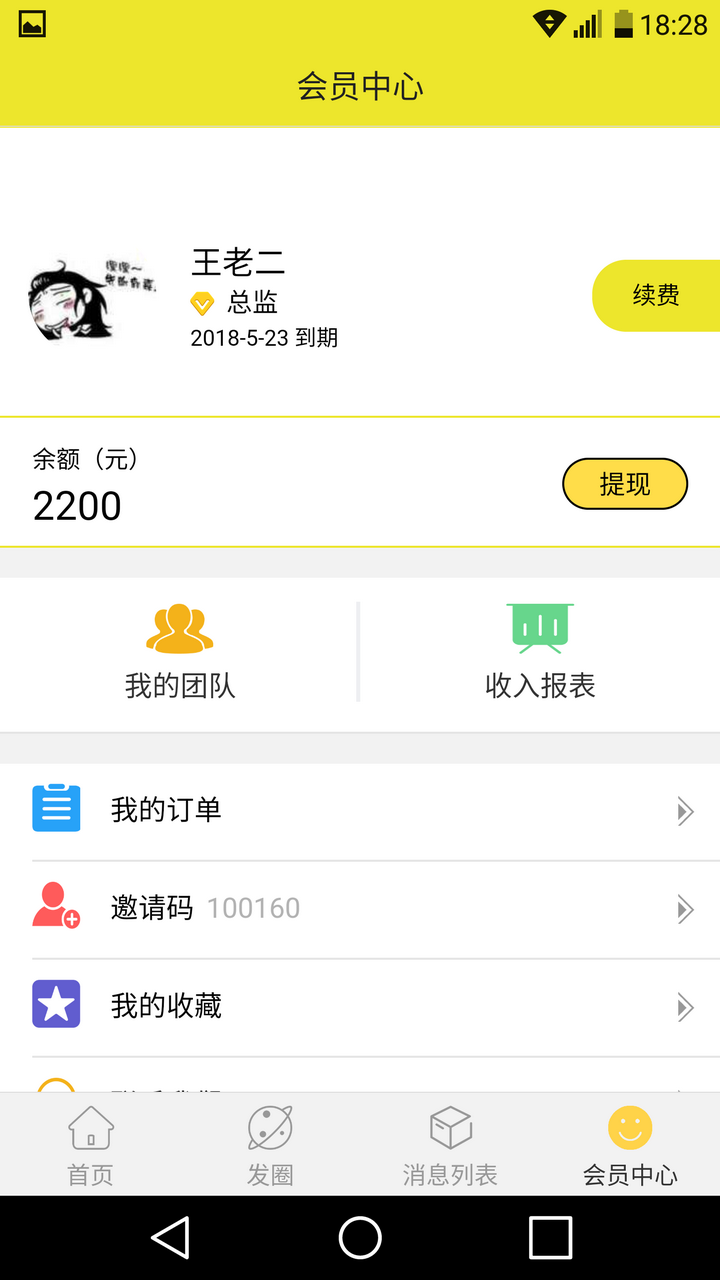Open the 我的订单 row

360,810
